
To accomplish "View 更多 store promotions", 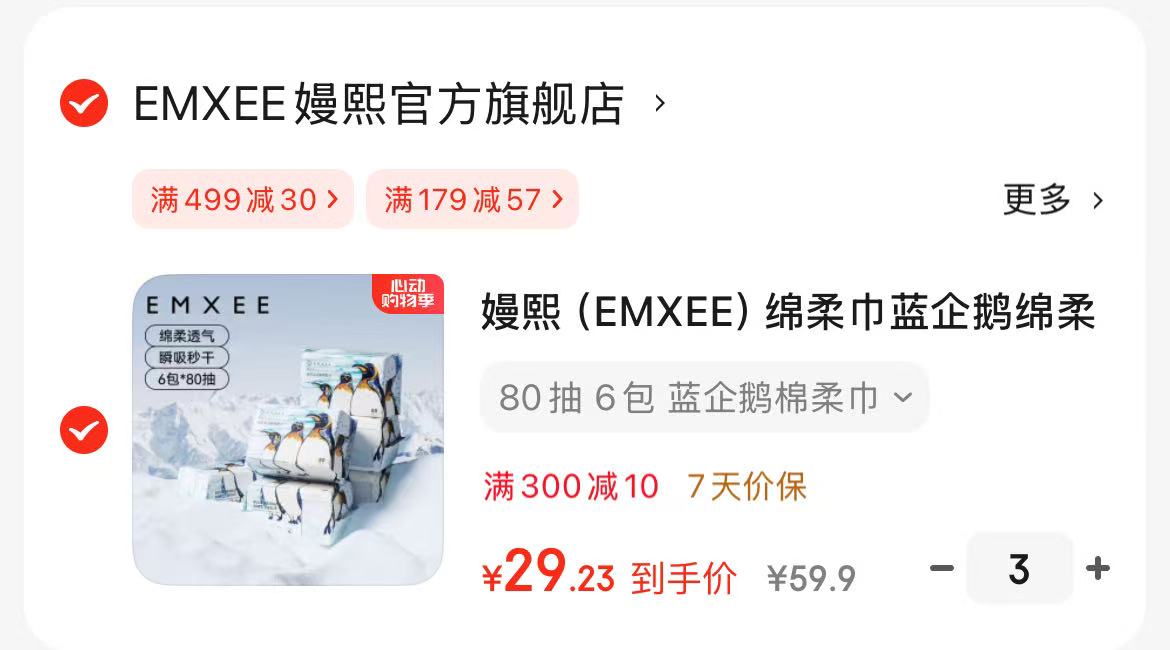I will (x=1053, y=199).
